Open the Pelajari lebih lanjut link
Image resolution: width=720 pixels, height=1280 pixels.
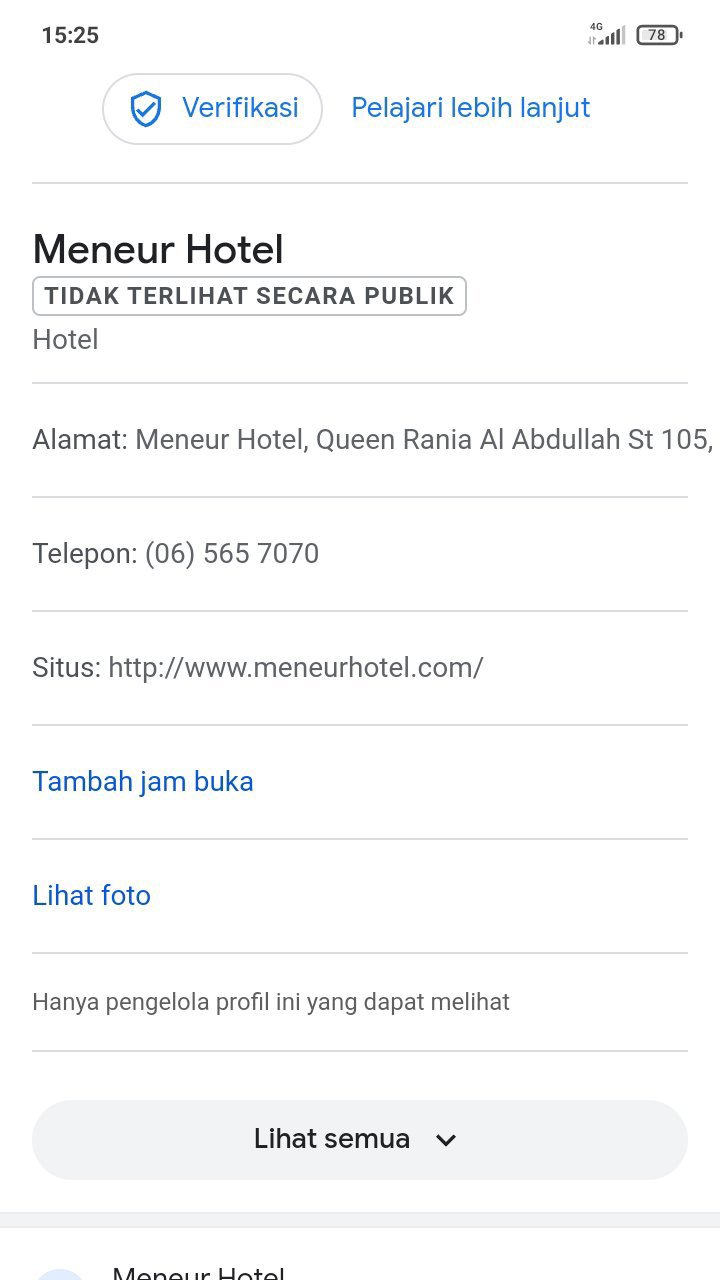pyautogui.click(x=470, y=108)
